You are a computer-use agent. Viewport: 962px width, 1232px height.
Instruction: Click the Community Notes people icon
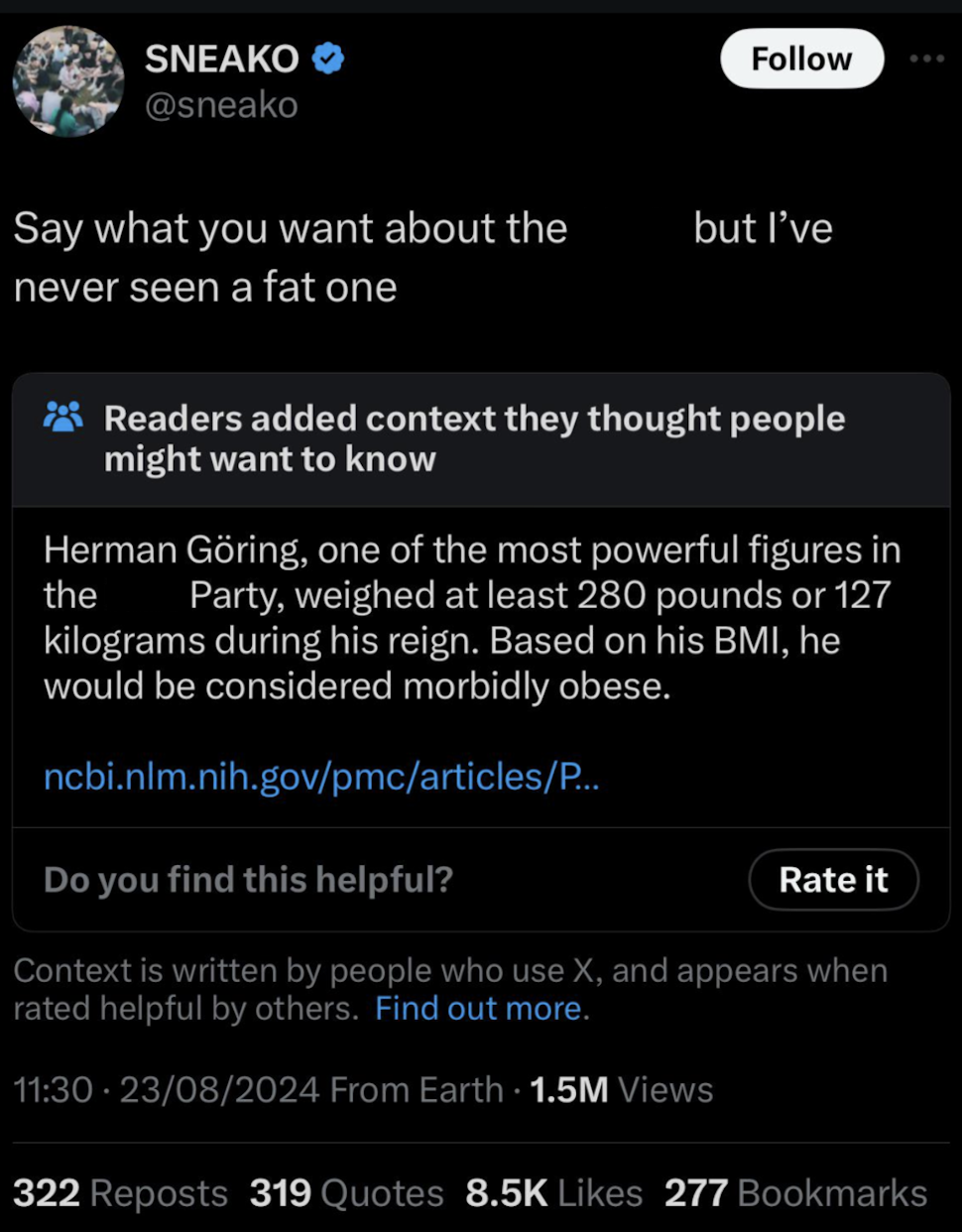pyautogui.click(x=61, y=418)
